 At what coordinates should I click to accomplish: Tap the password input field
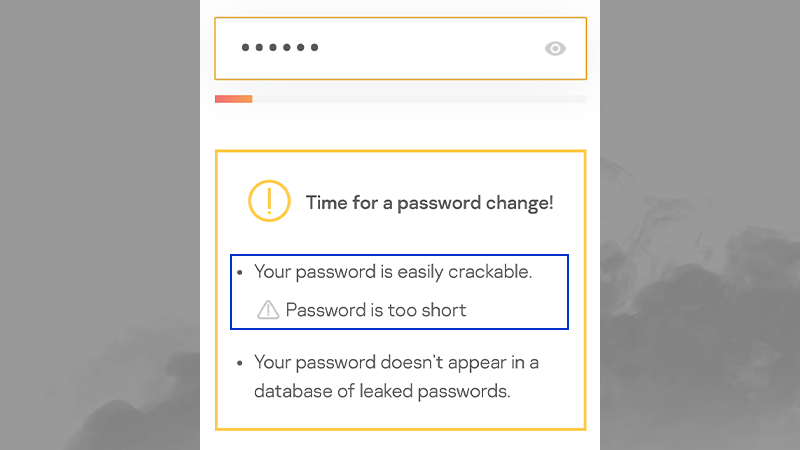click(380, 48)
